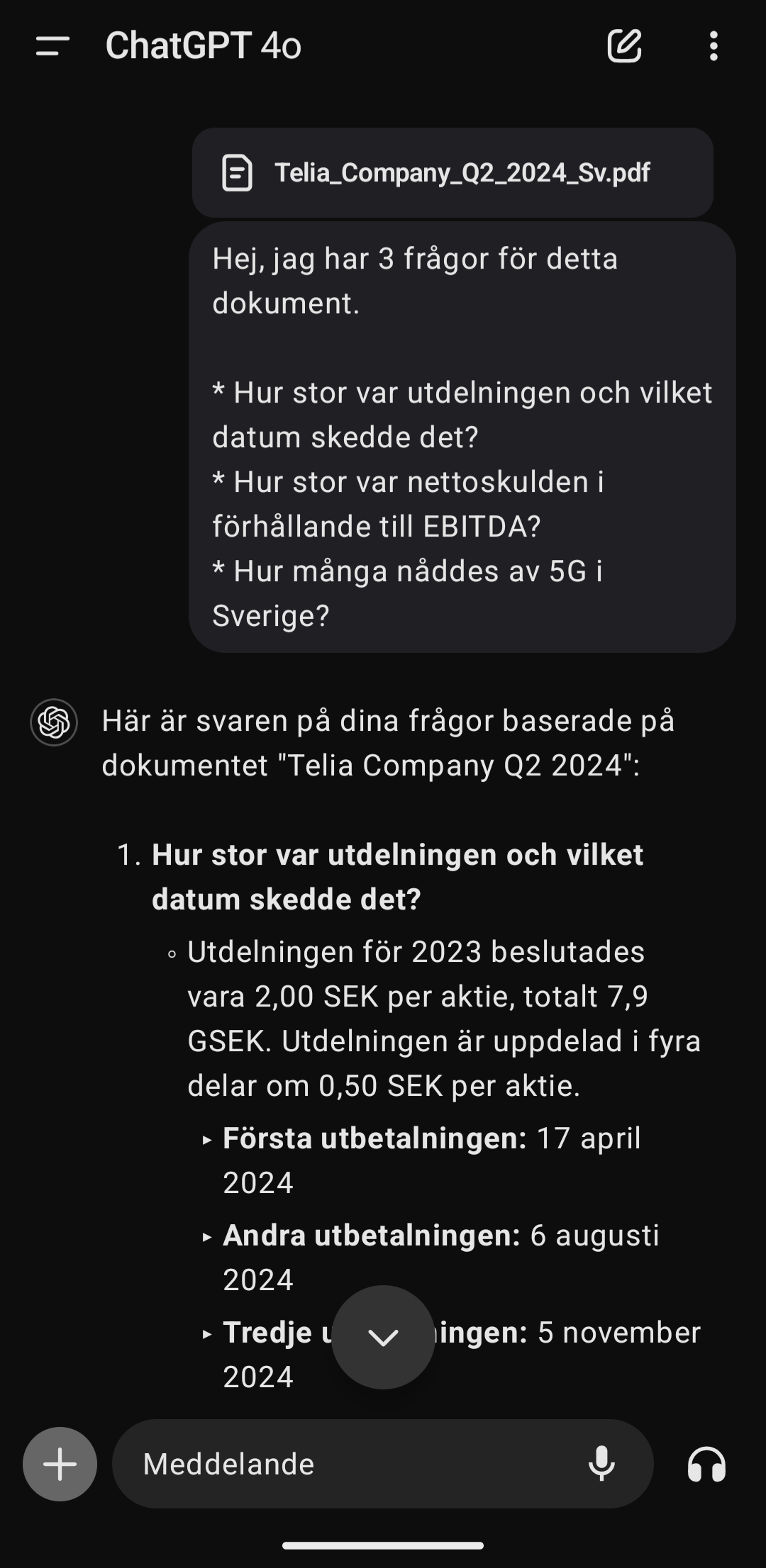Open the sidebar drawer menu

click(52, 47)
